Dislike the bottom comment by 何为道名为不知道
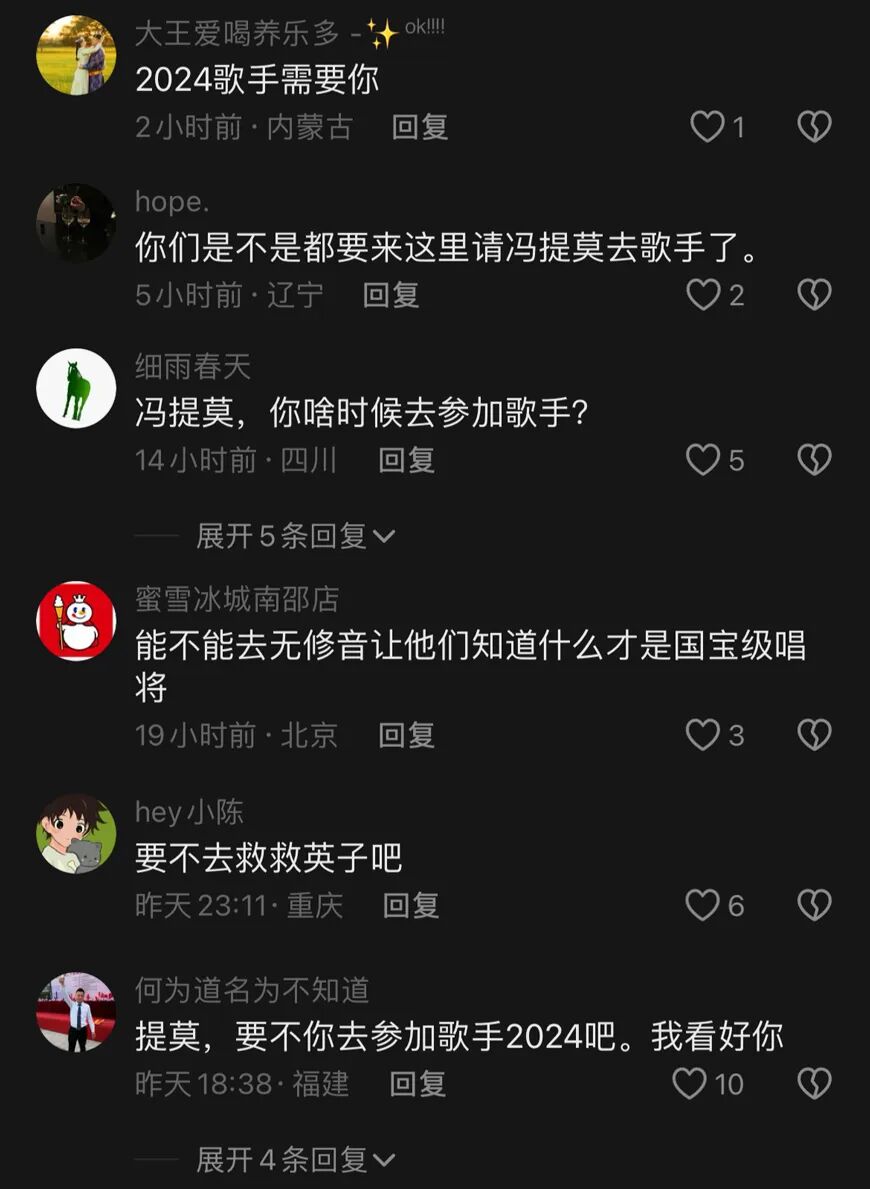 [x=818, y=1084]
